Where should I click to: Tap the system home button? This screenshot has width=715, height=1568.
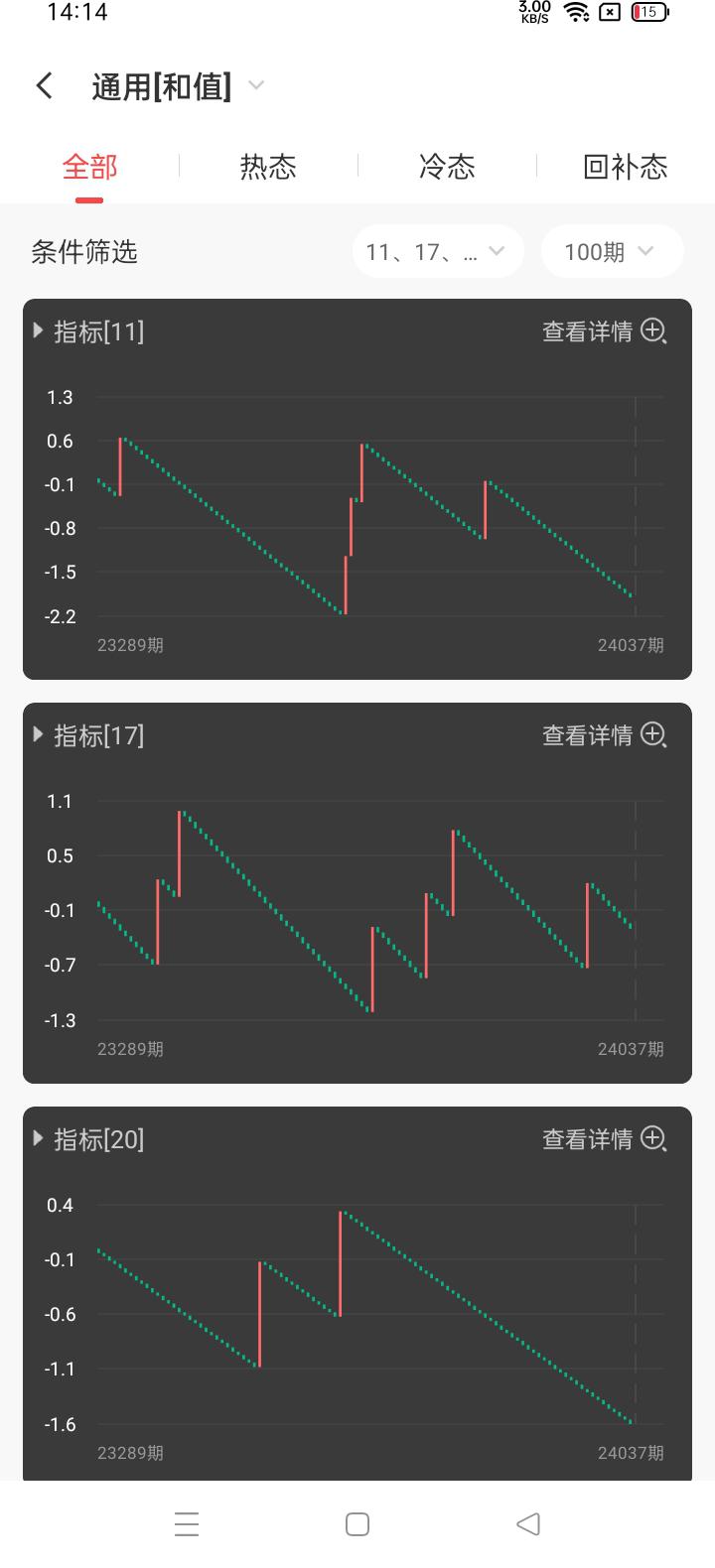[x=357, y=1524]
